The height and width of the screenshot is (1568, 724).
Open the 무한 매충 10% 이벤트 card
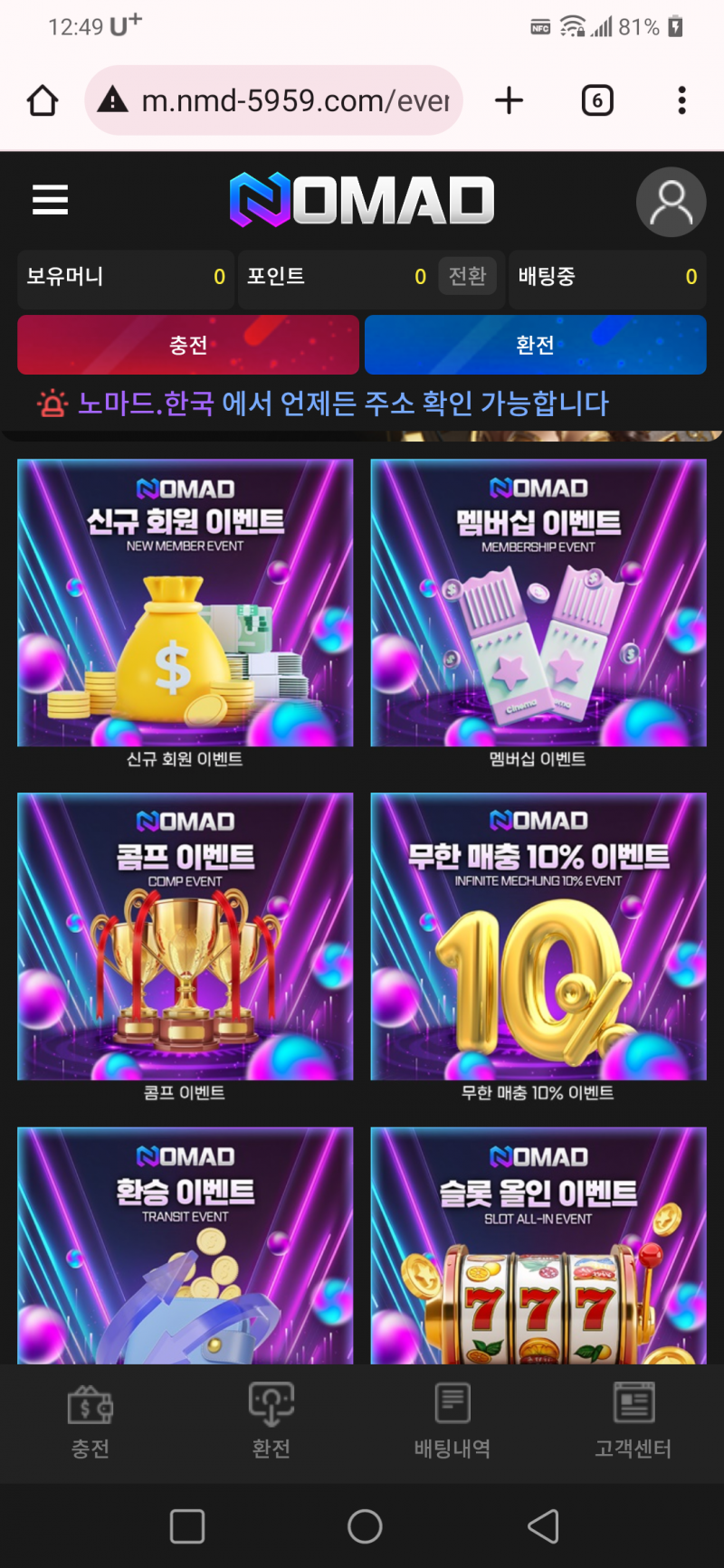538,937
